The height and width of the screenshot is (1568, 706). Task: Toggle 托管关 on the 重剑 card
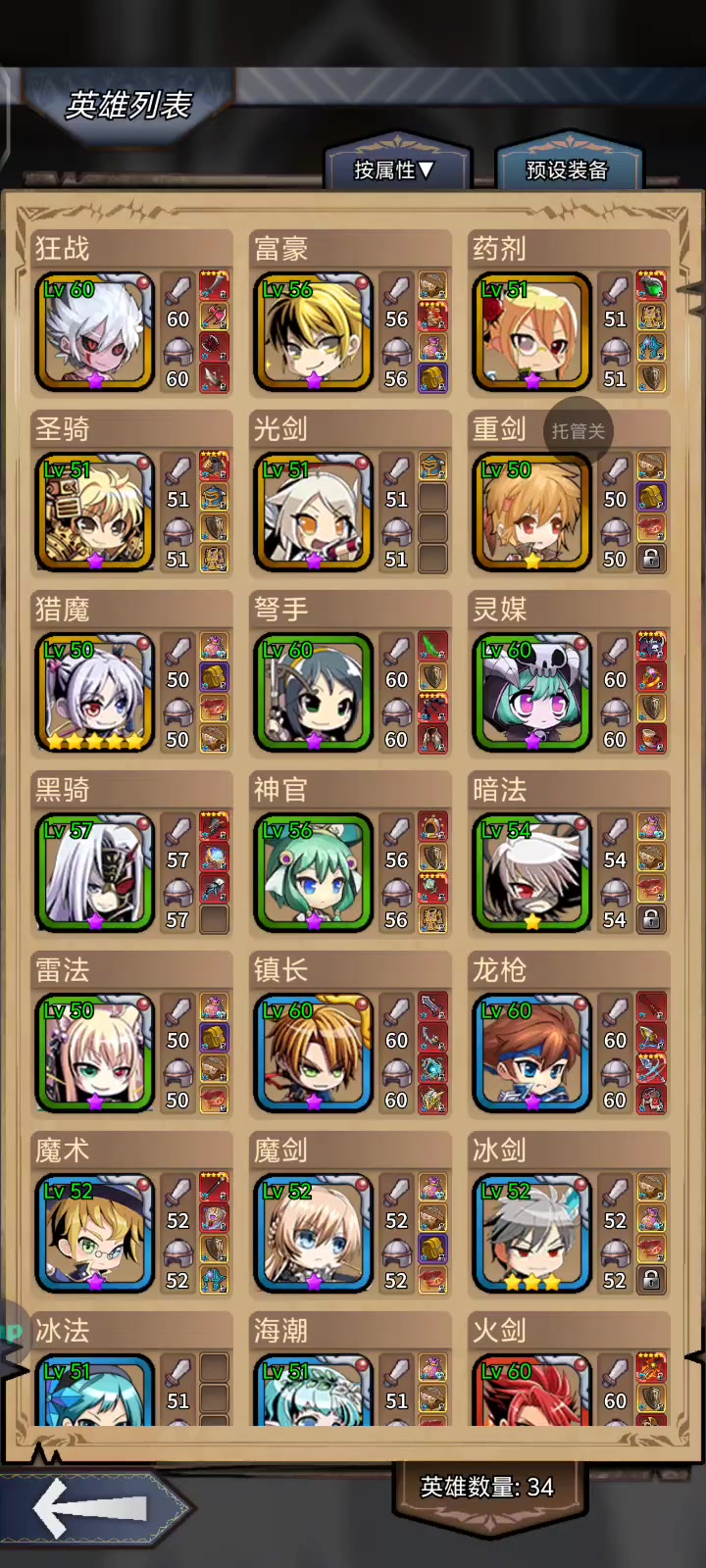pos(579,430)
